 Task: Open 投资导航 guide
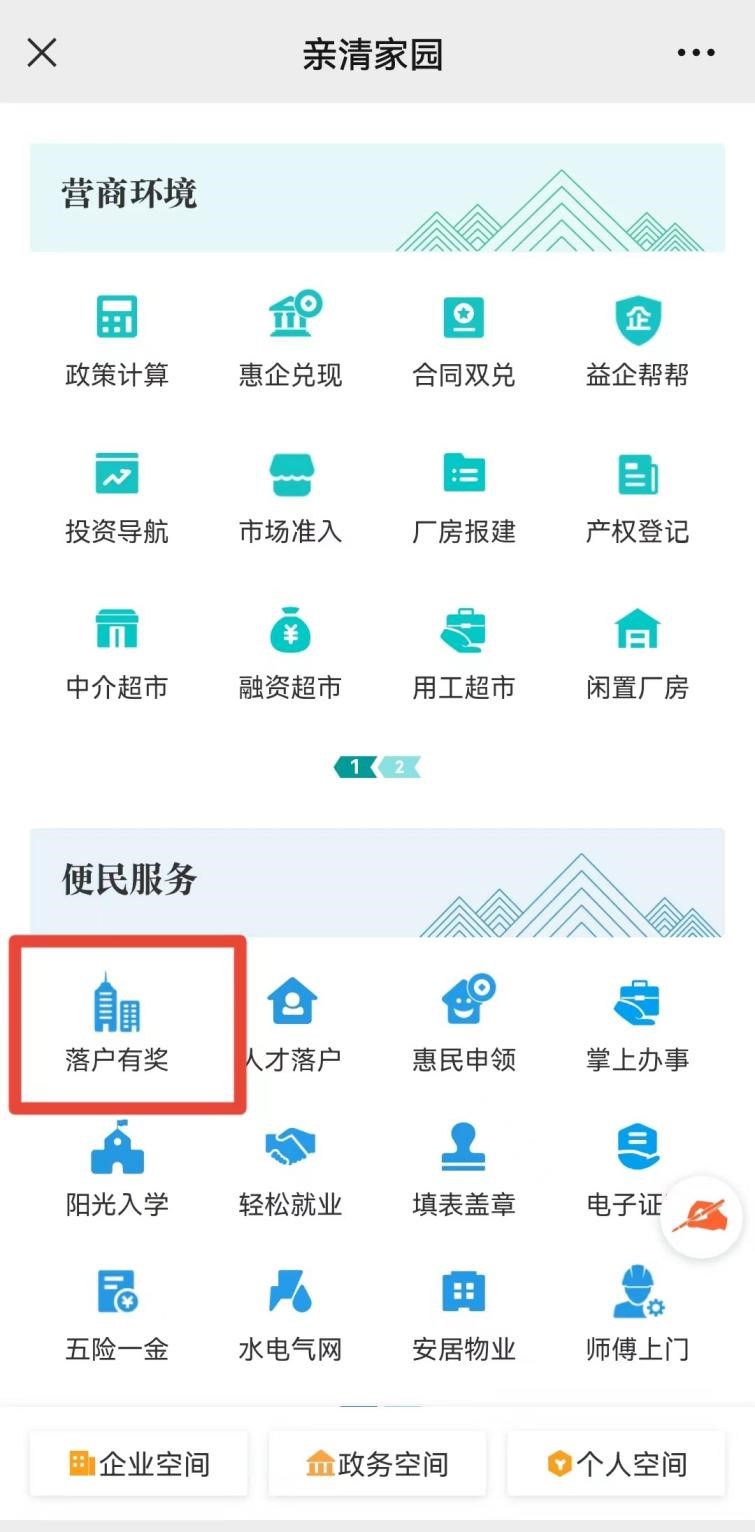117,497
